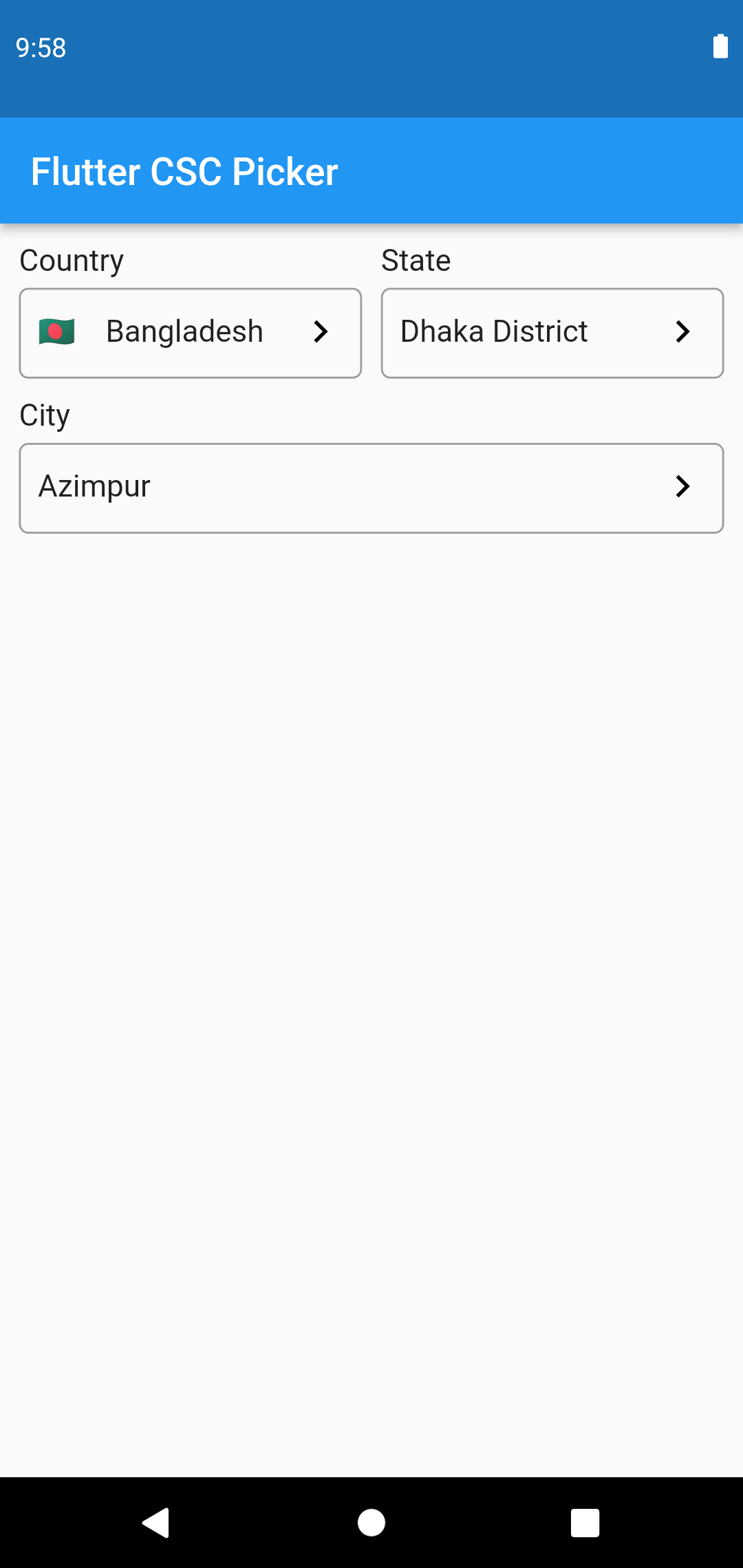This screenshot has width=743, height=1568.
Task: Open the State picker showing Dhaka District
Action: (x=552, y=333)
